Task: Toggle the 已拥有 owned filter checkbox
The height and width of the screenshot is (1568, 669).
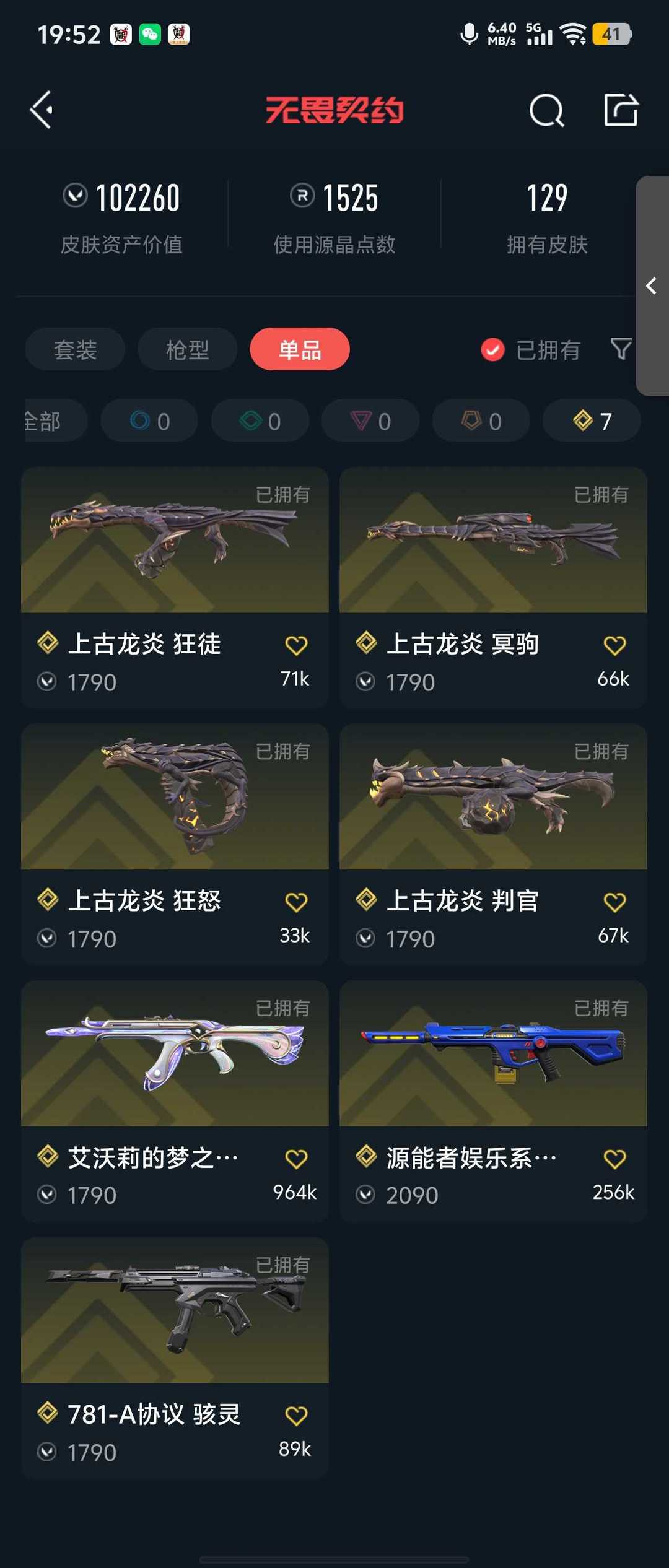Action: point(493,350)
